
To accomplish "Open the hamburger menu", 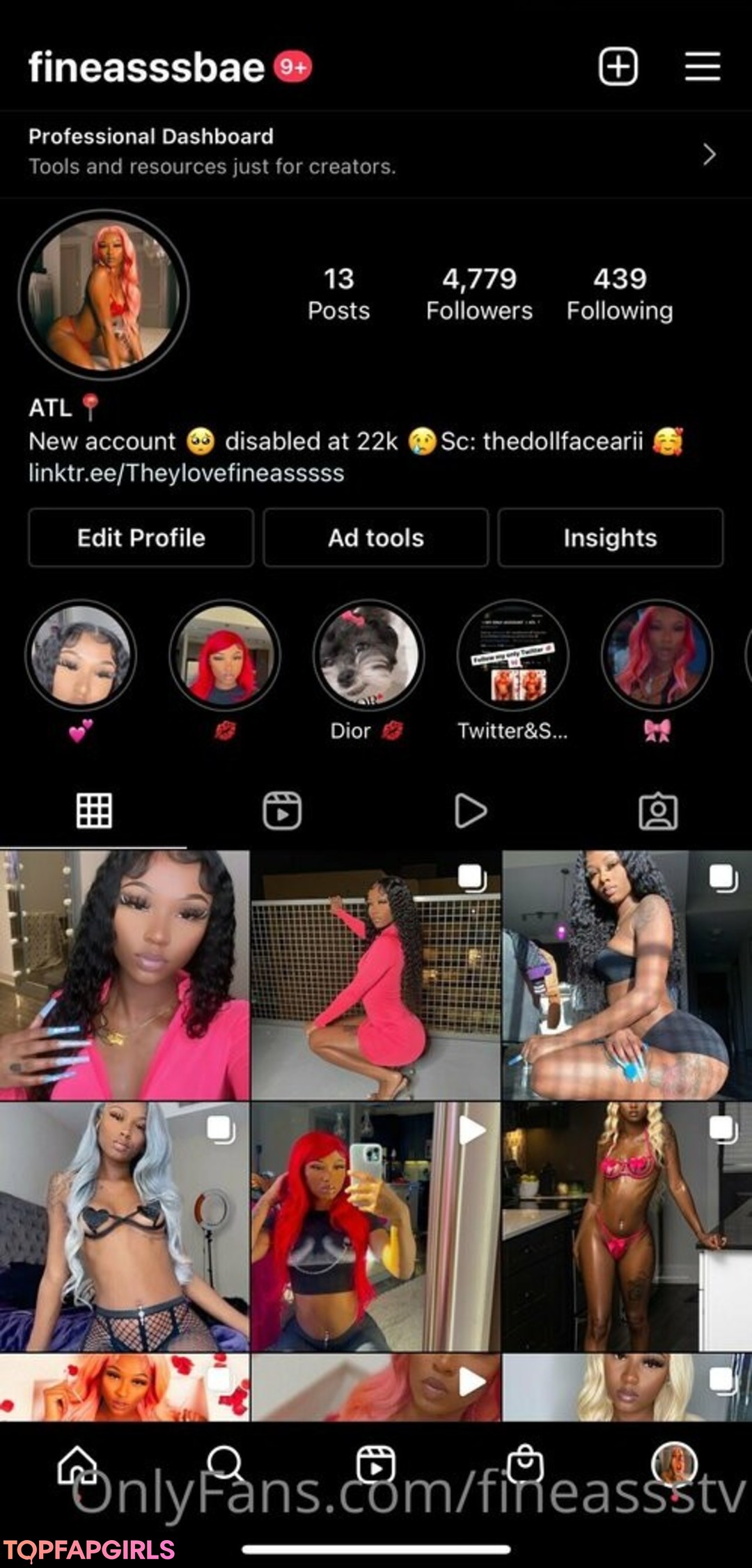I will (x=702, y=67).
